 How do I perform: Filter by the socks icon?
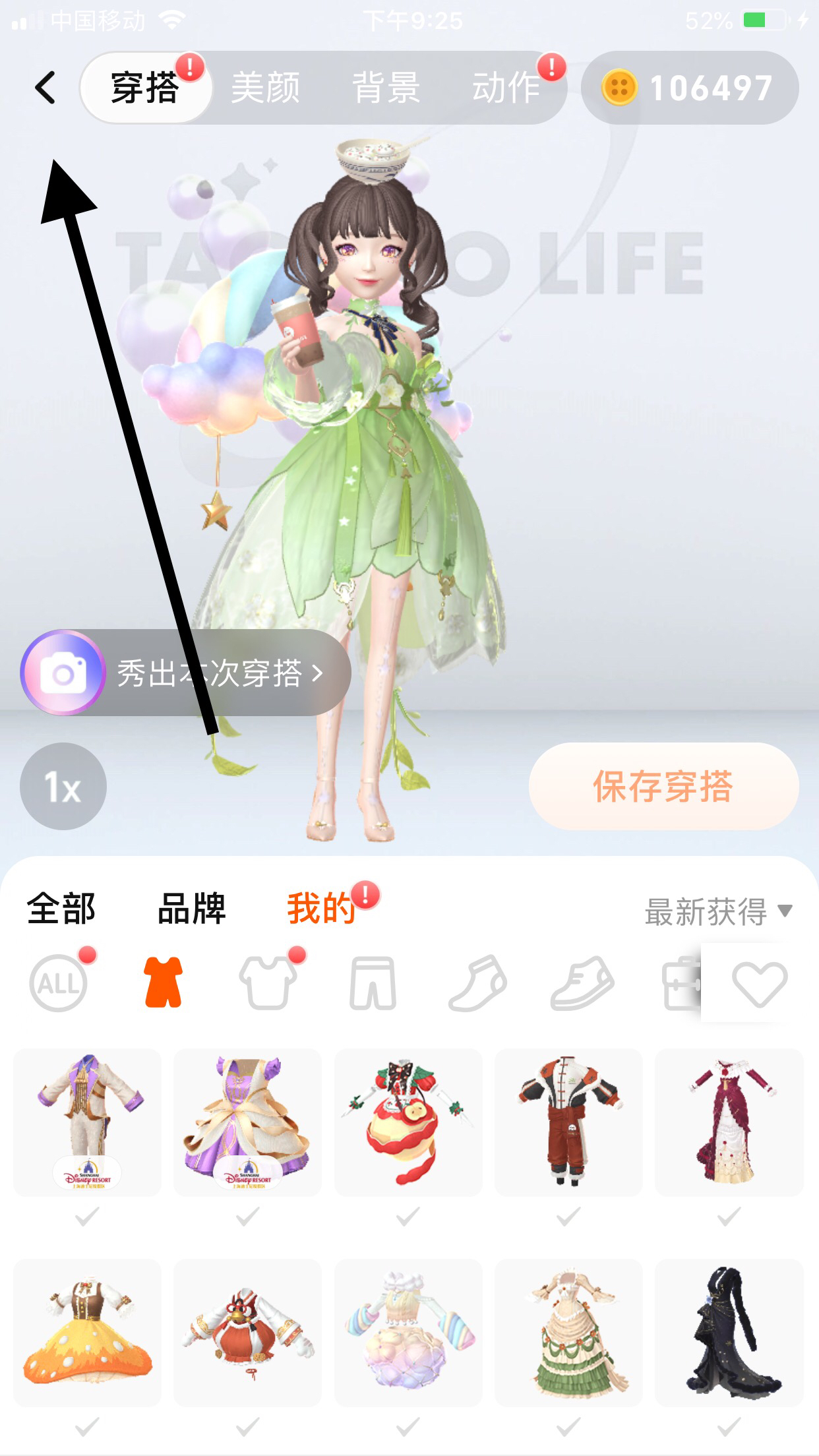(x=478, y=984)
